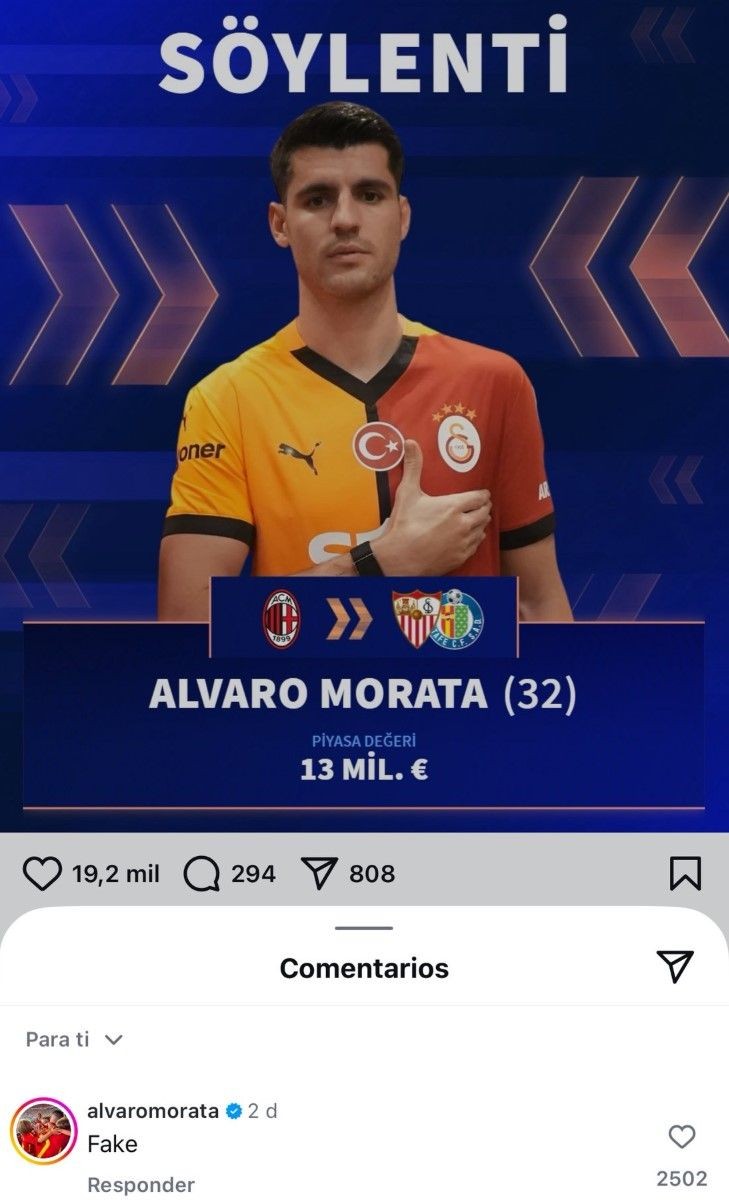Tap the send icon in Comentarios header

(675, 966)
